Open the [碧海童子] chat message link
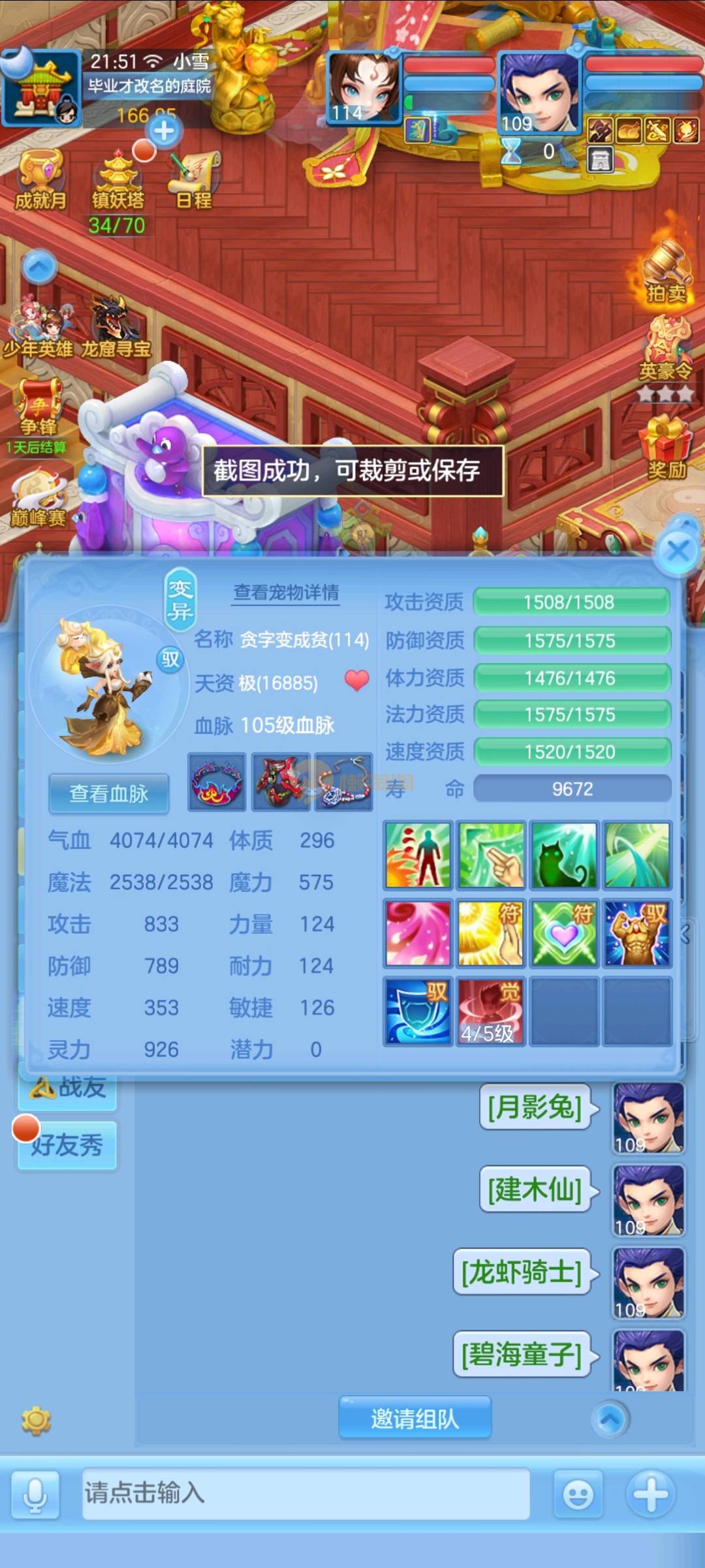Image resolution: width=705 pixels, height=1568 pixels. [522, 1354]
